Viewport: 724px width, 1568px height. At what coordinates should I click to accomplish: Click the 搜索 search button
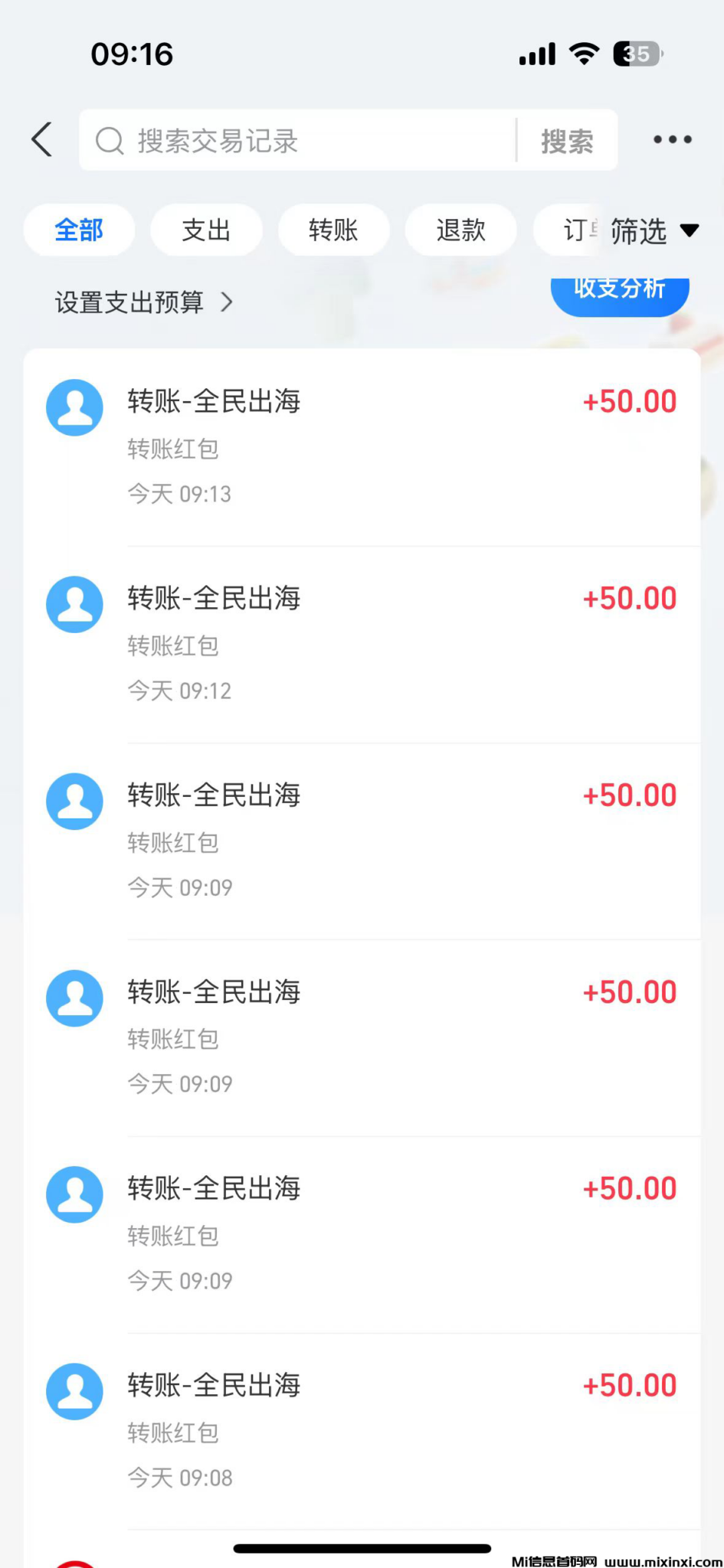(568, 140)
